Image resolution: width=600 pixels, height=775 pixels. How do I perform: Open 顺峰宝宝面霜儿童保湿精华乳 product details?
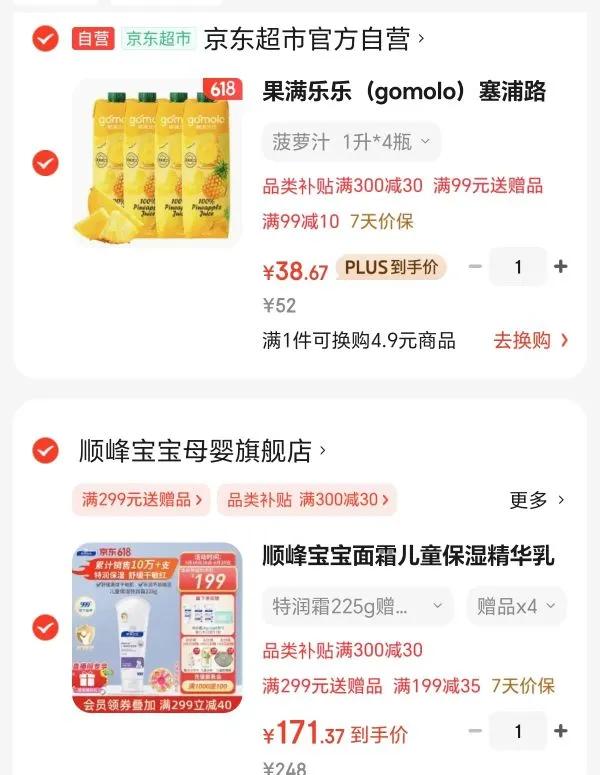click(408, 556)
